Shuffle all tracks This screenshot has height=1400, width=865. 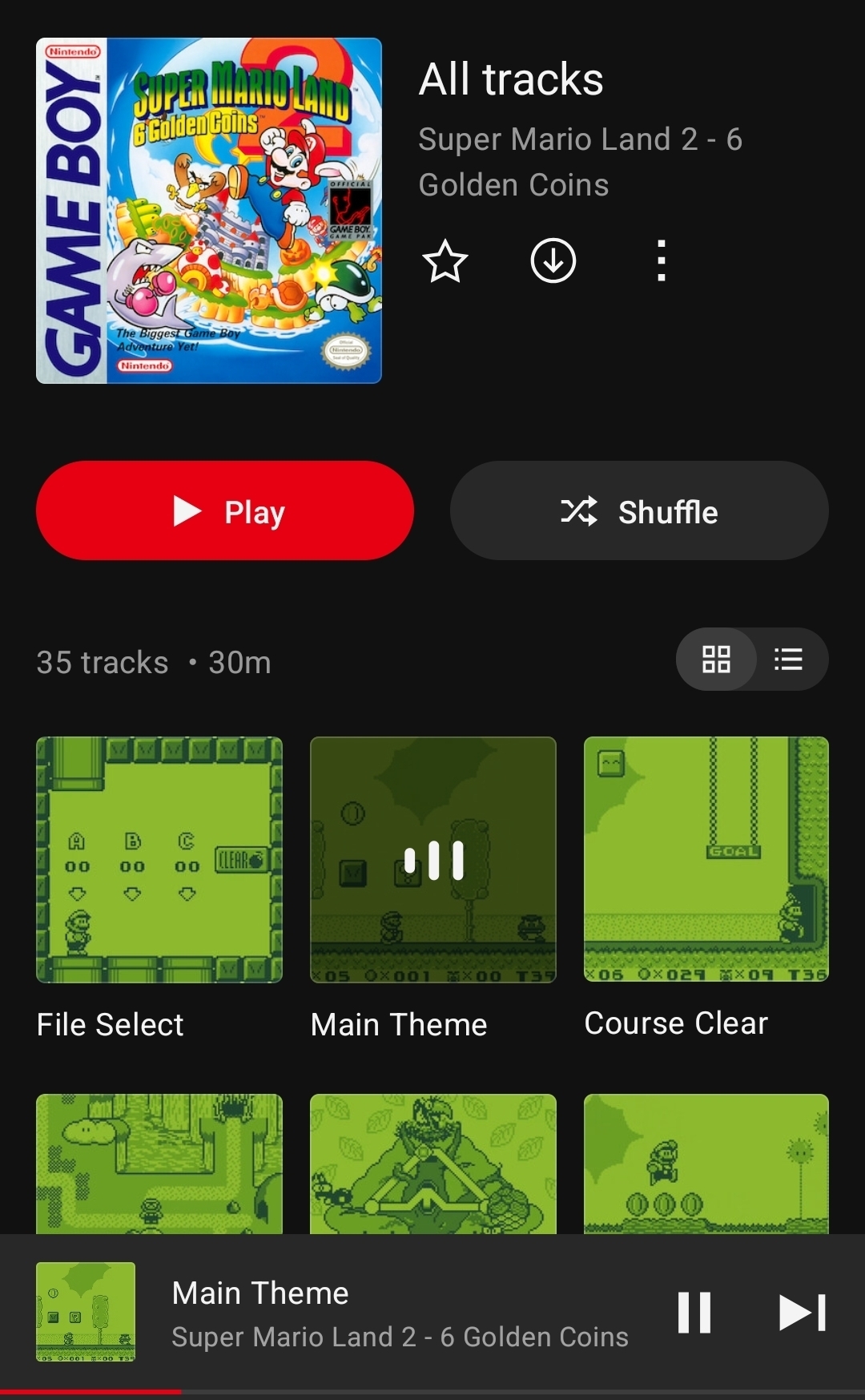click(639, 510)
